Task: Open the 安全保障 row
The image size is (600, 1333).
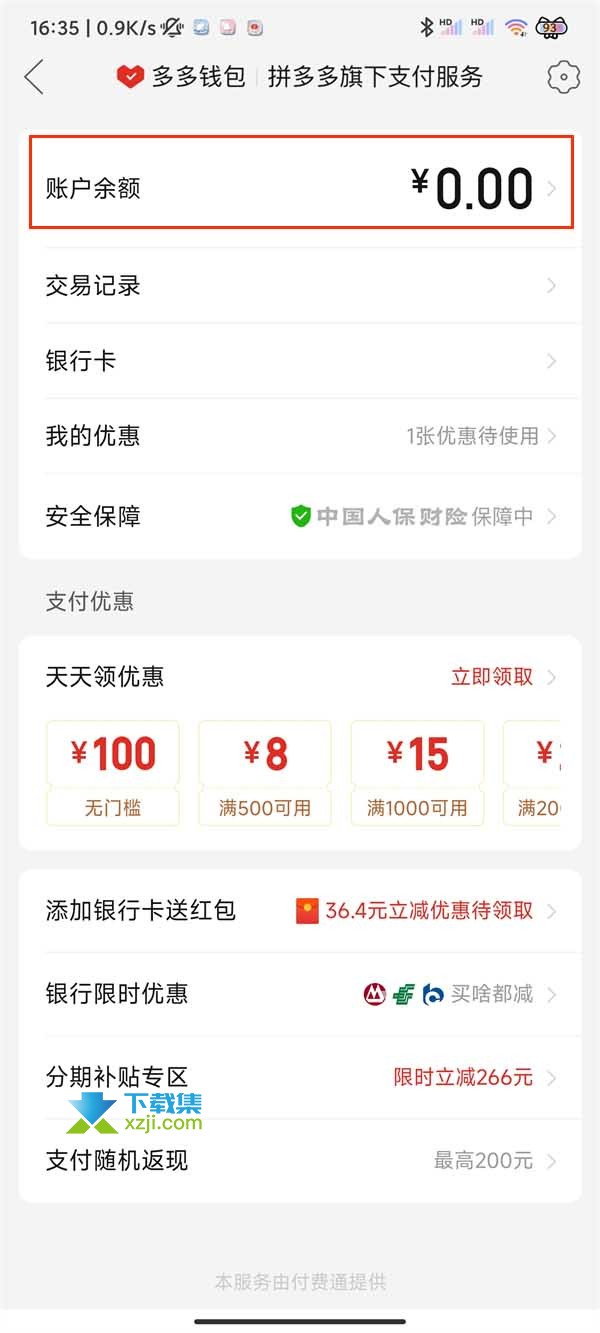Action: [300, 516]
